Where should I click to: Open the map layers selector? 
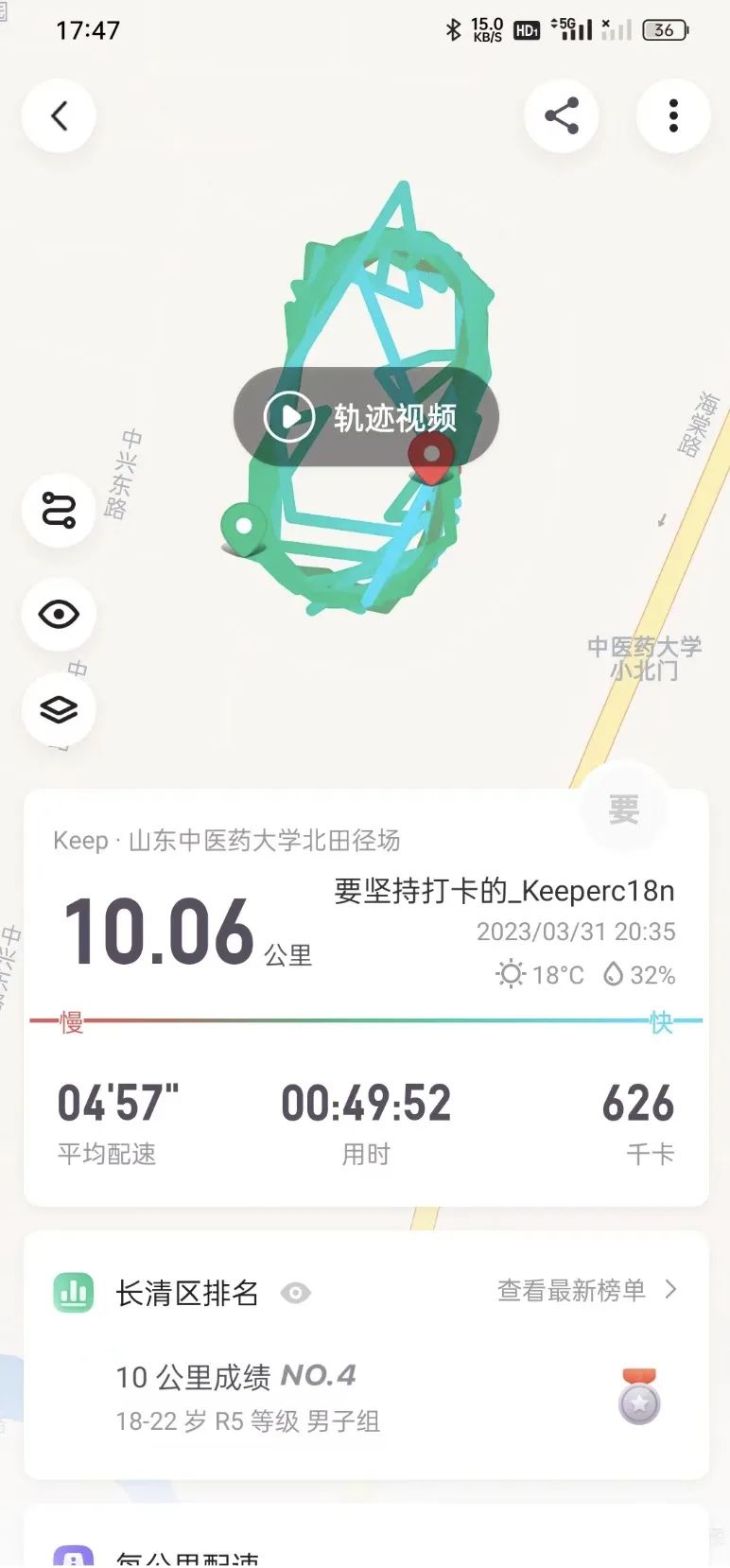click(59, 709)
